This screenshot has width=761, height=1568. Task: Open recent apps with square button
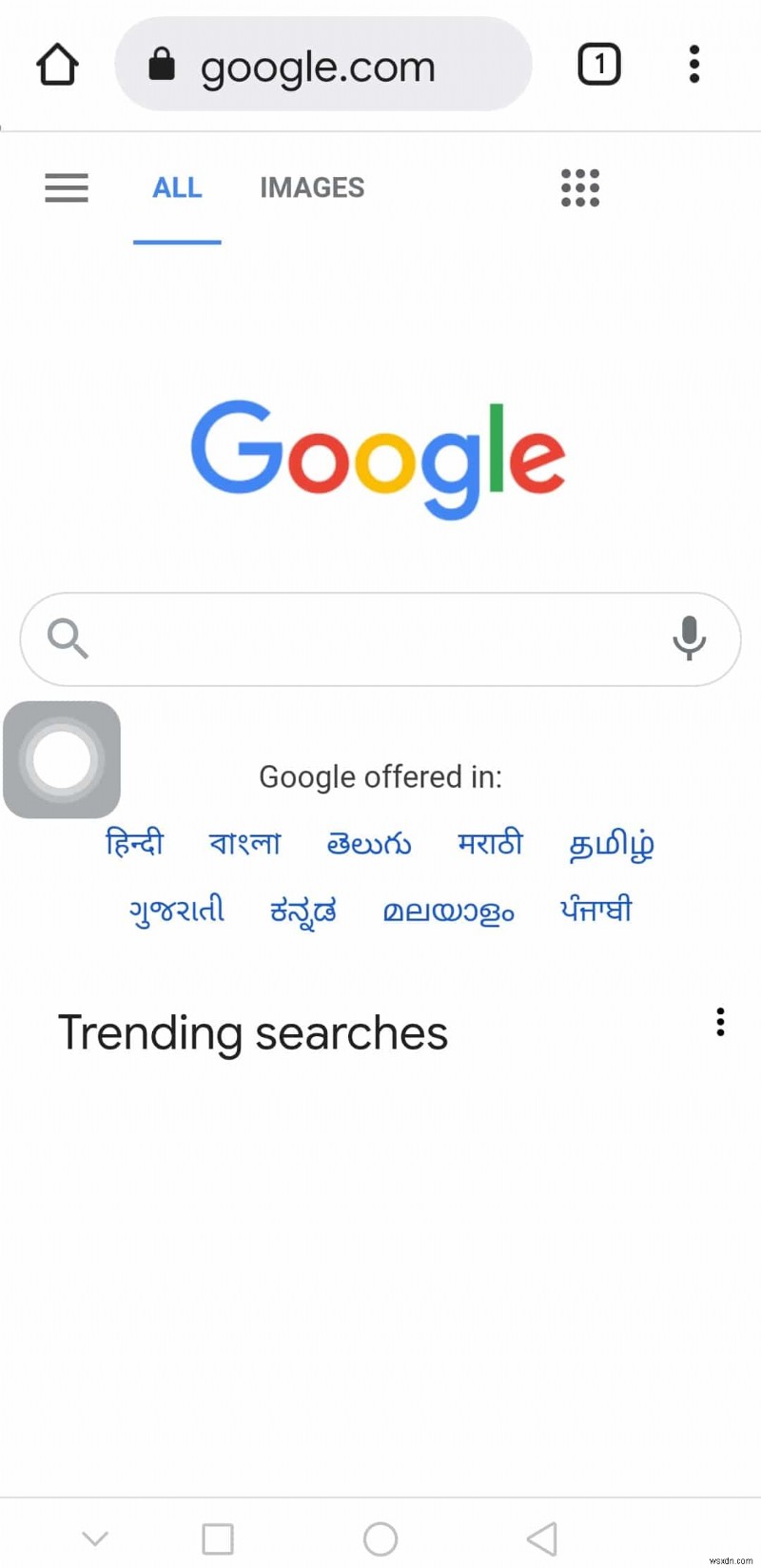(x=218, y=1539)
